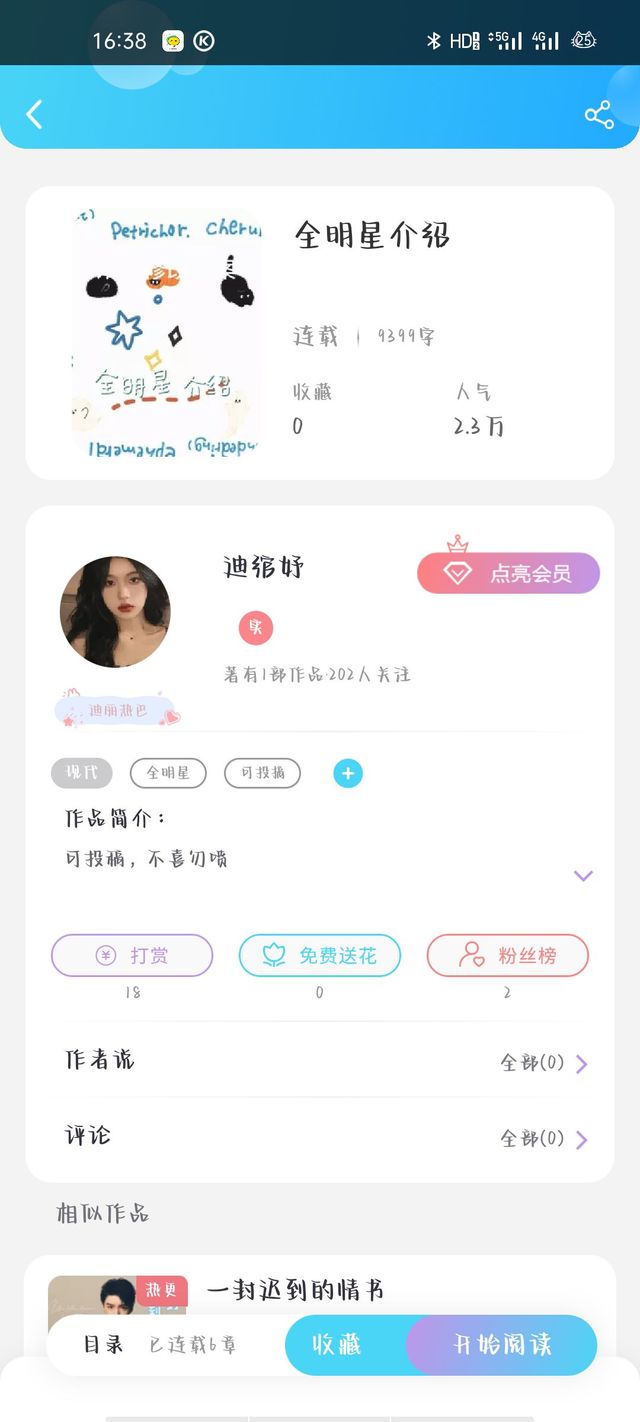The height and width of the screenshot is (1422, 640).
Task: Send free flowers with 免费送花
Action: [x=320, y=955]
